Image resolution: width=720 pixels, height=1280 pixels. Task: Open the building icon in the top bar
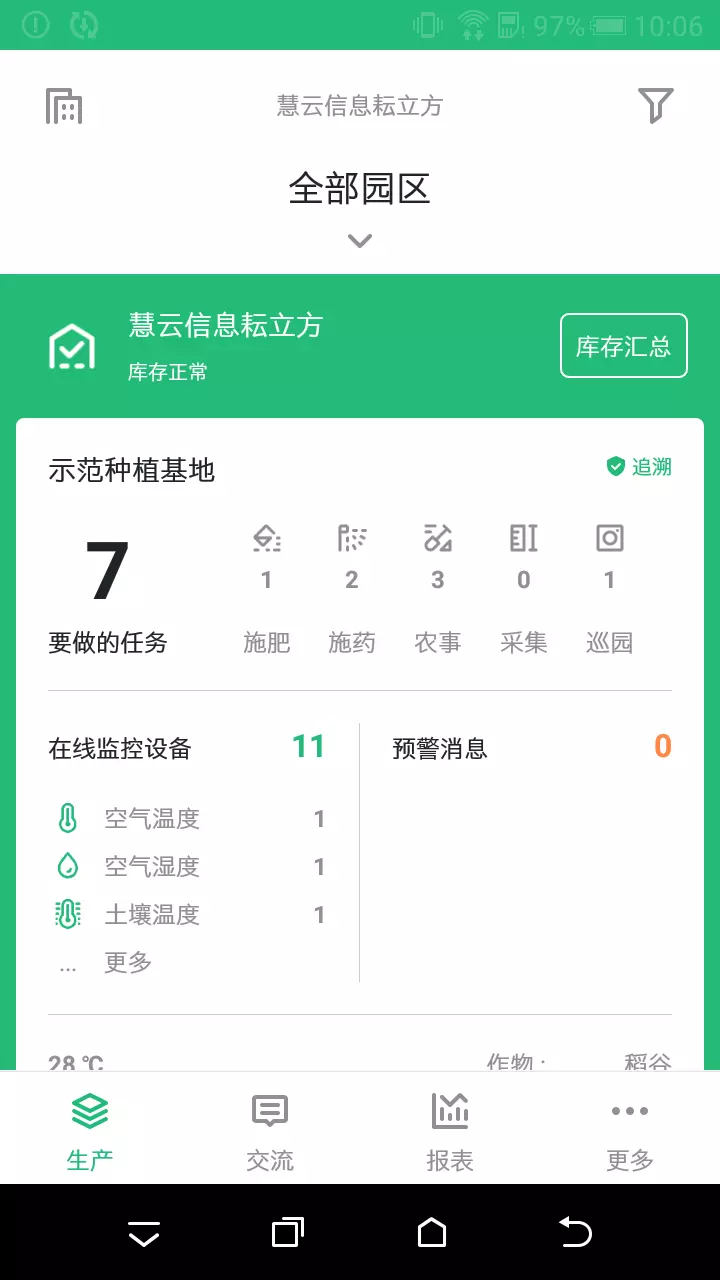pos(64,106)
